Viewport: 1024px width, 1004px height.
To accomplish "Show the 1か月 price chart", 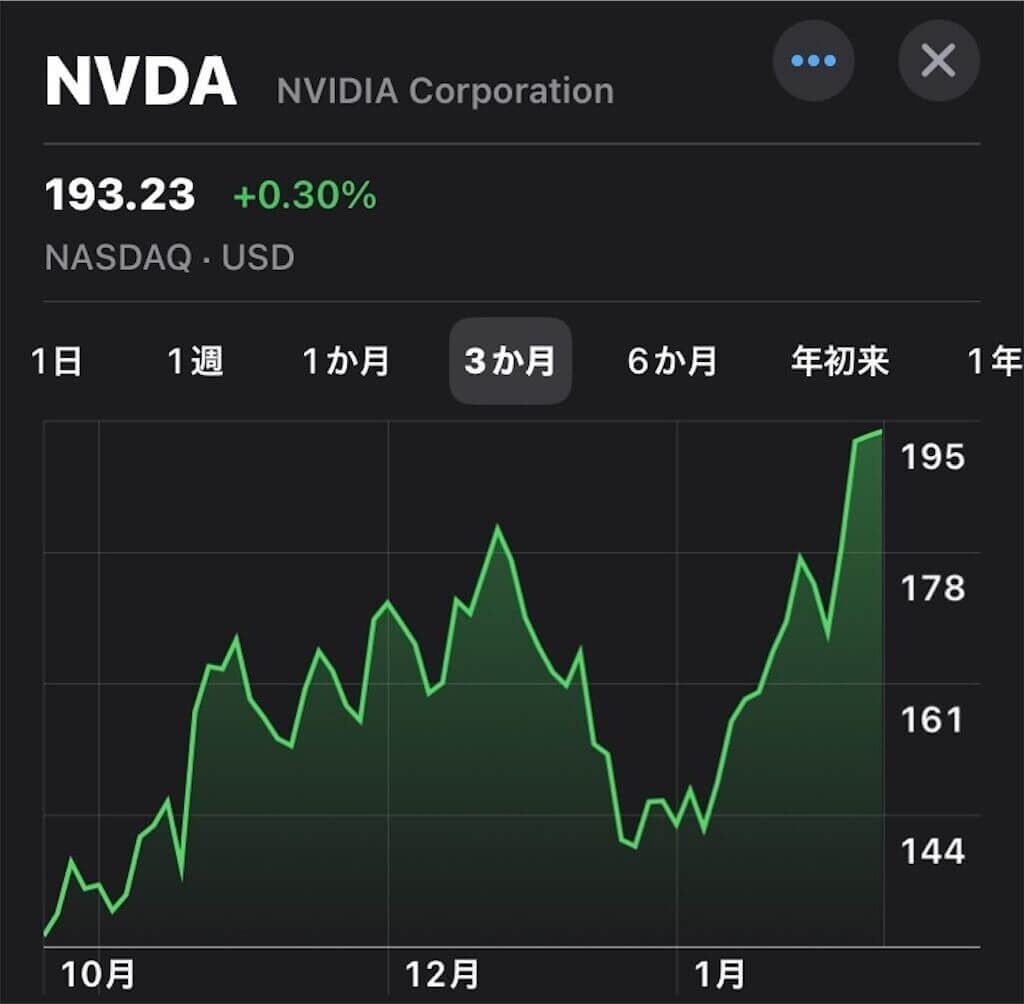I will point(346,361).
